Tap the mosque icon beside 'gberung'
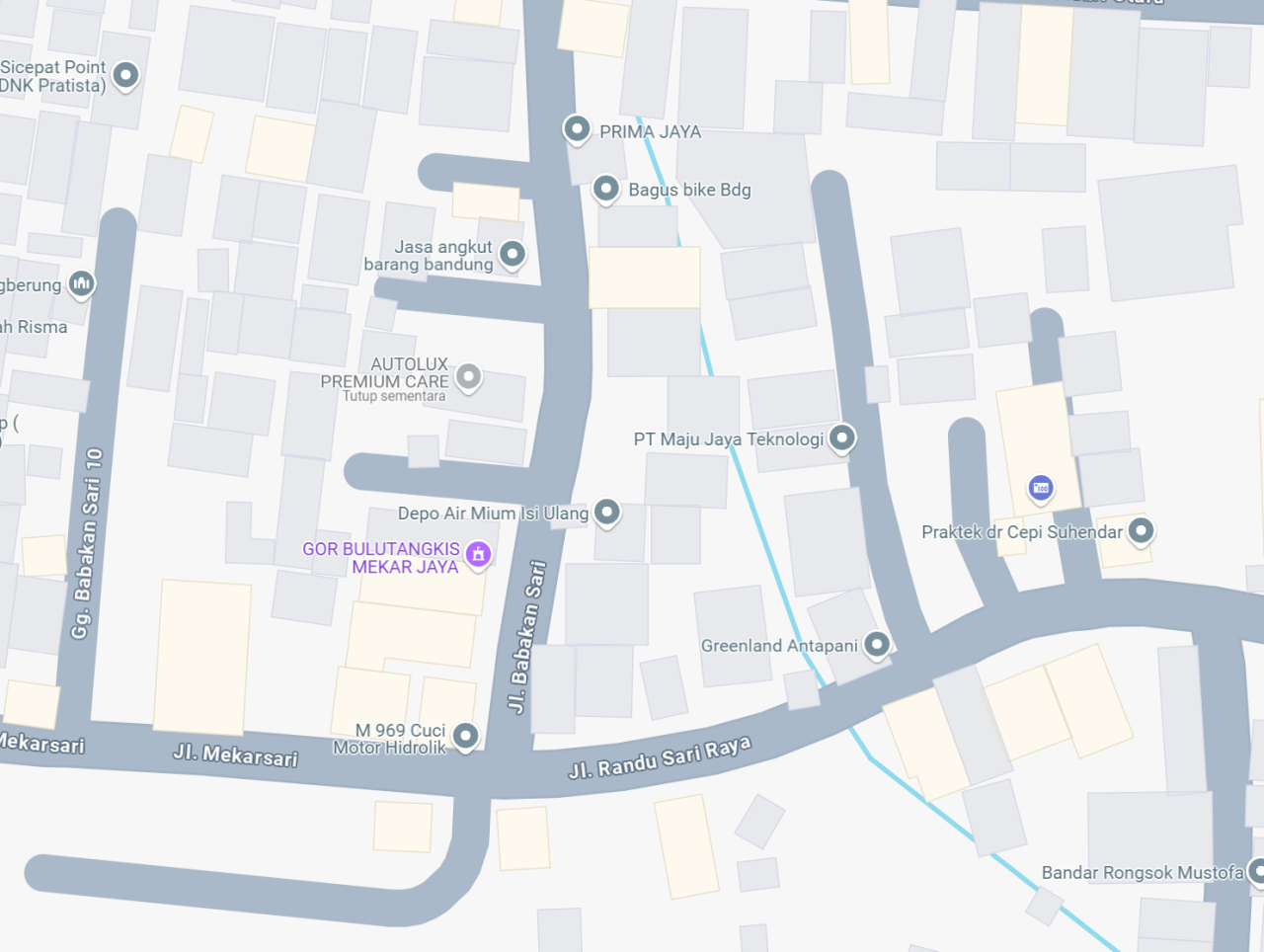This screenshot has width=1264, height=952. coord(81,284)
